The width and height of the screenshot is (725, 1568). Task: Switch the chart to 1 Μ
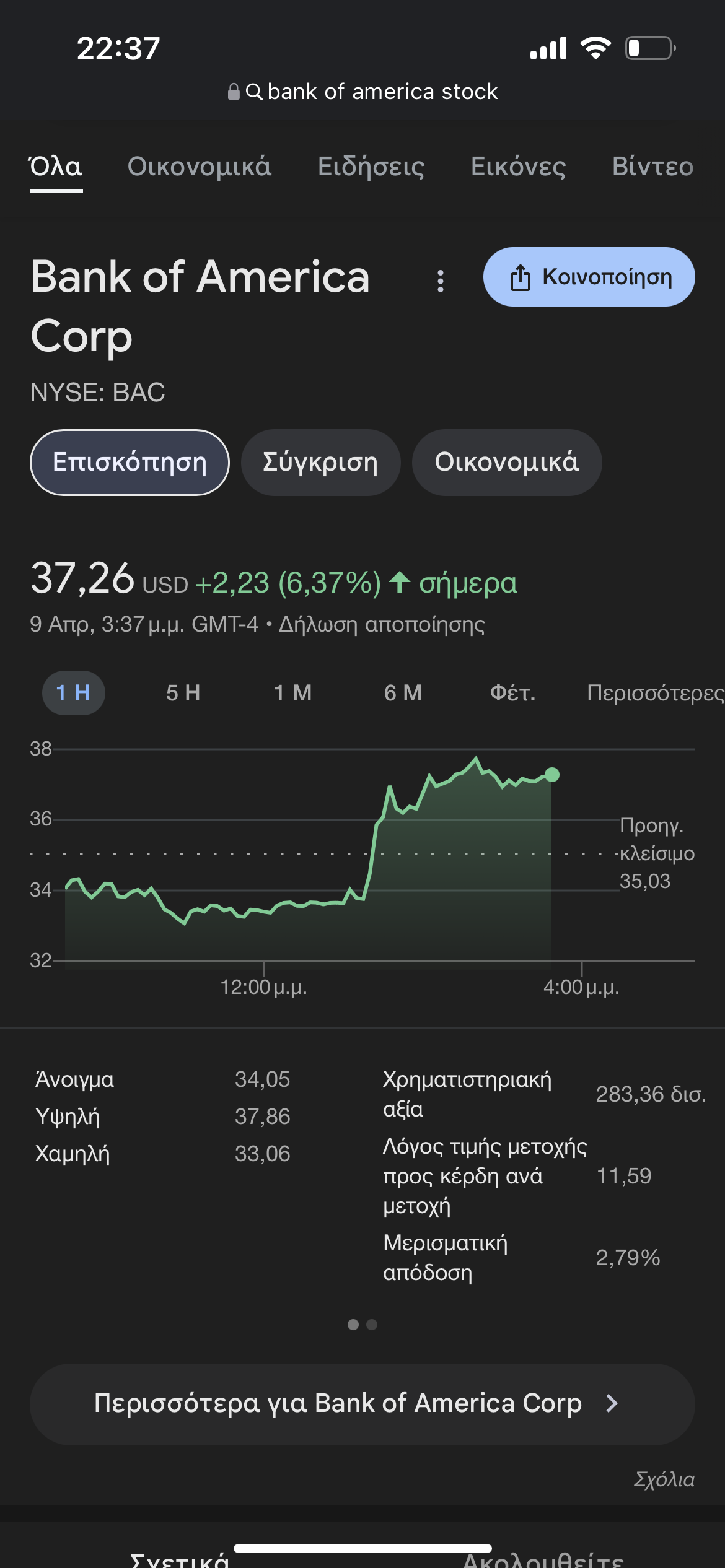(x=292, y=693)
